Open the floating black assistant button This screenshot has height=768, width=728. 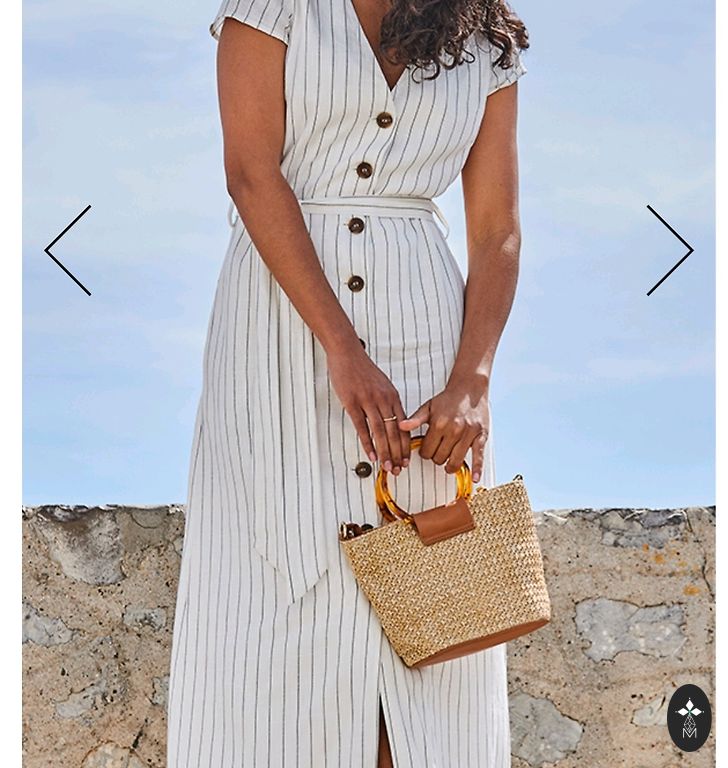click(689, 717)
